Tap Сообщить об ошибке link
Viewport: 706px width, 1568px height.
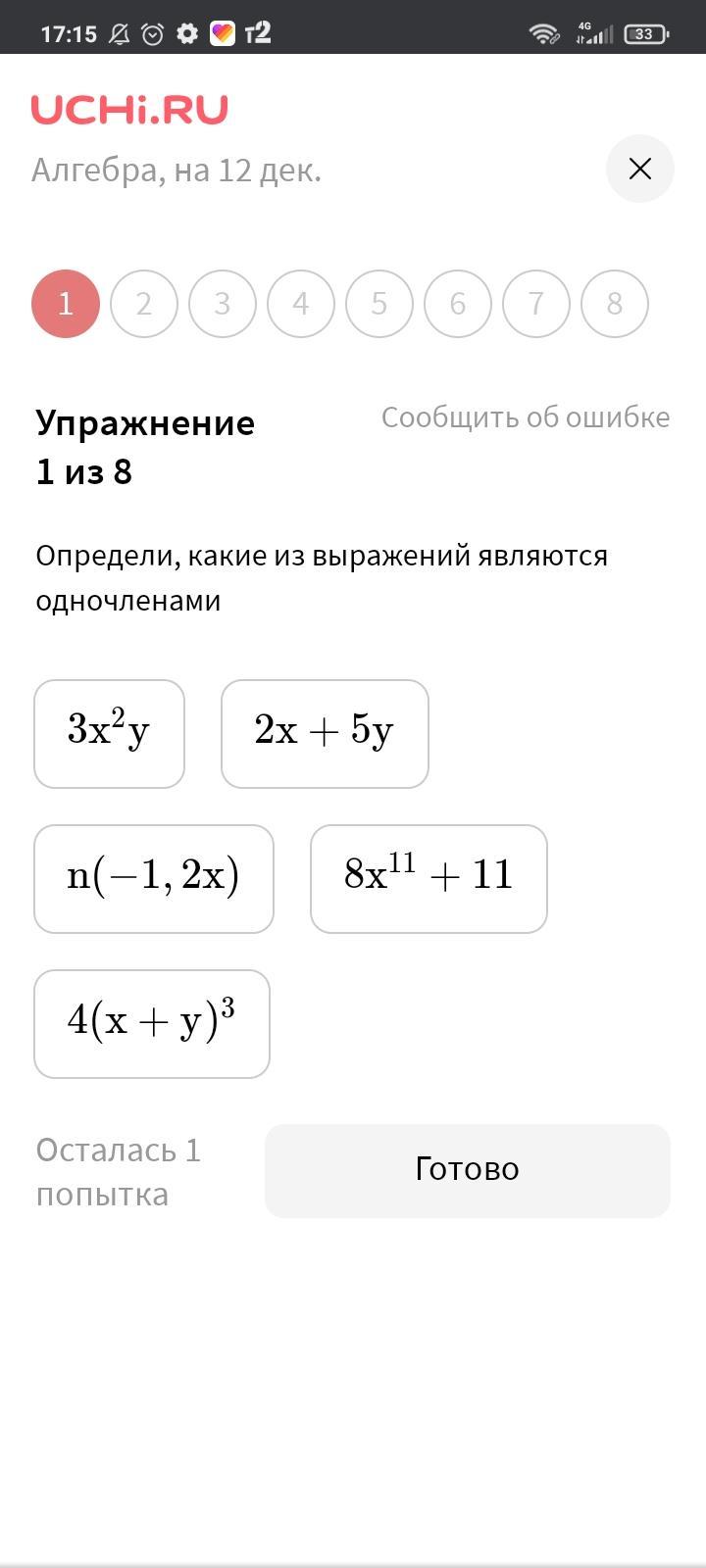click(526, 417)
